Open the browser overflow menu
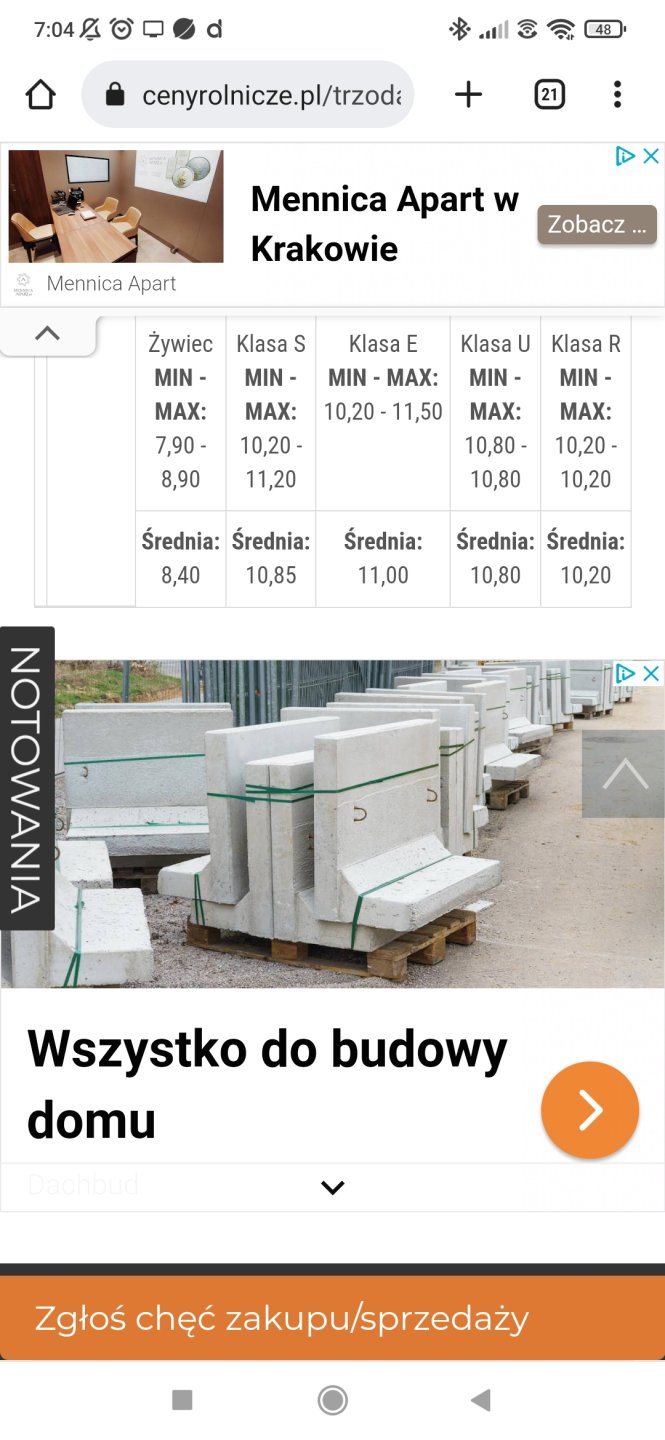The width and height of the screenshot is (665, 1440). (617, 95)
